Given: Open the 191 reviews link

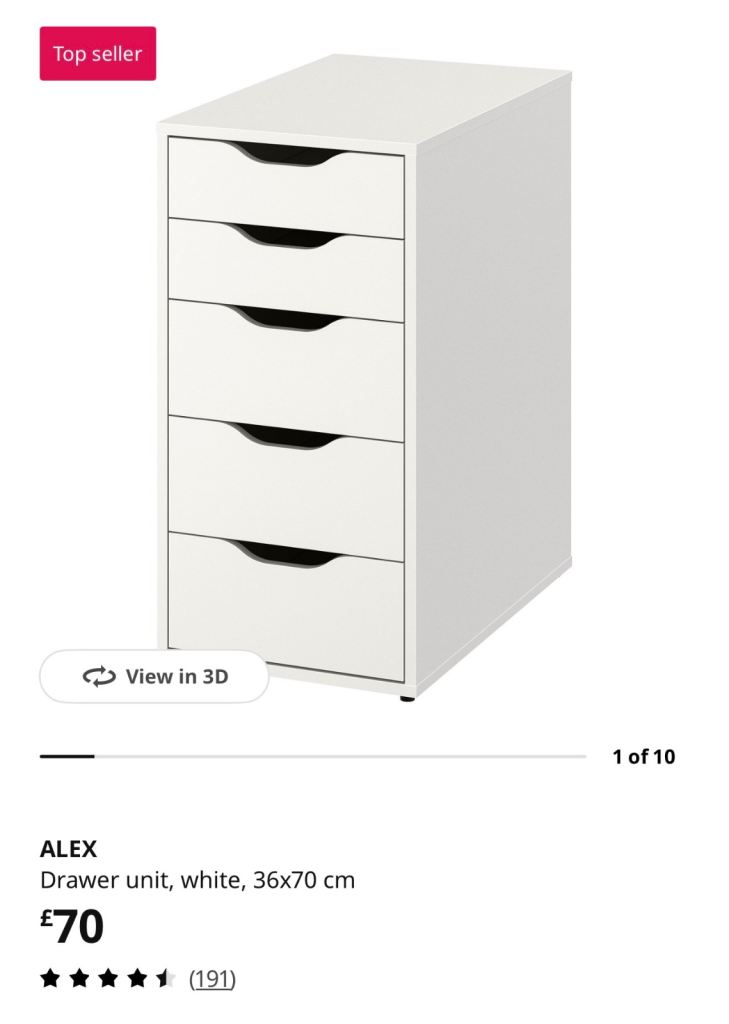Looking at the screenshot, I should coord(212,978).
